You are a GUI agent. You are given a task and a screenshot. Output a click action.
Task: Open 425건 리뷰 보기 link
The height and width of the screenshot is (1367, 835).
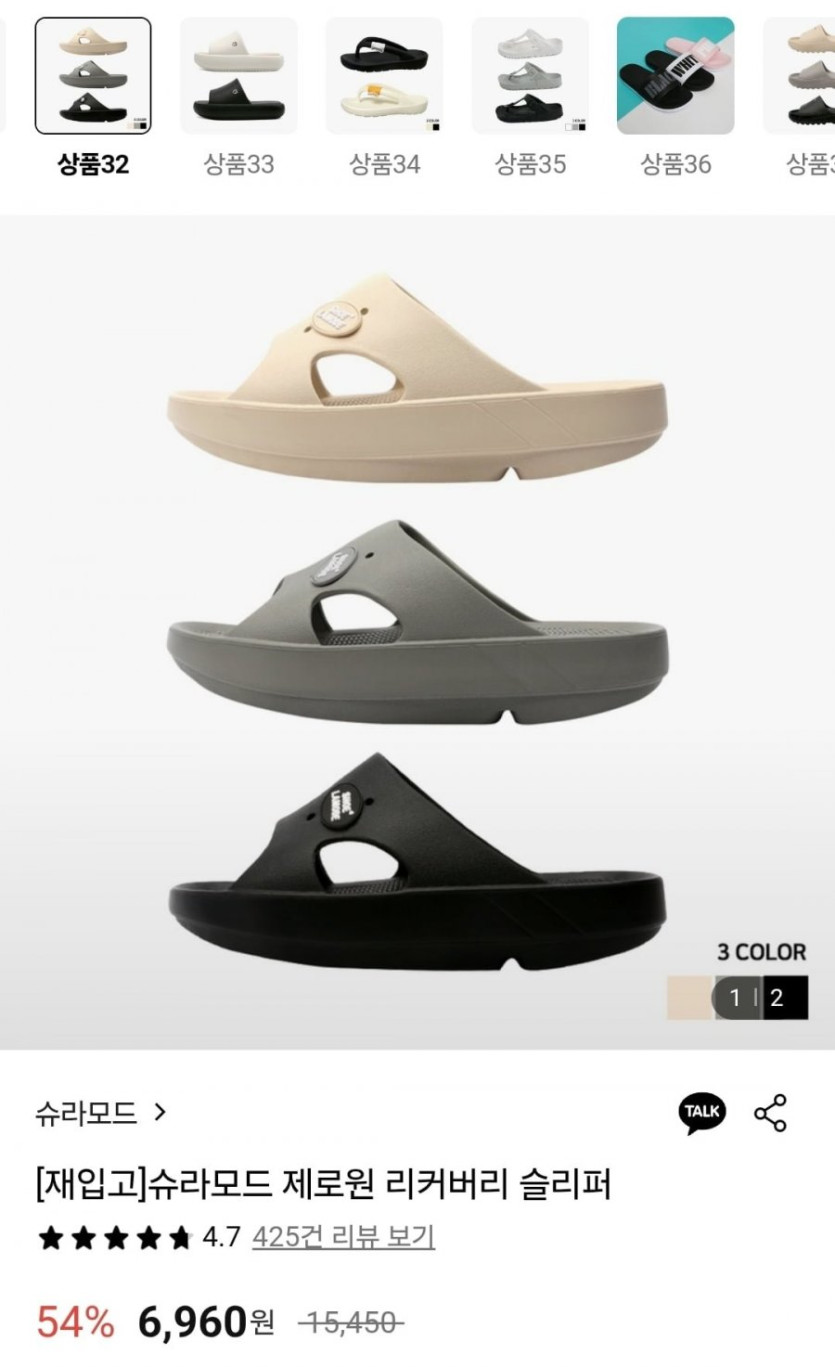tap(343, 1237)
